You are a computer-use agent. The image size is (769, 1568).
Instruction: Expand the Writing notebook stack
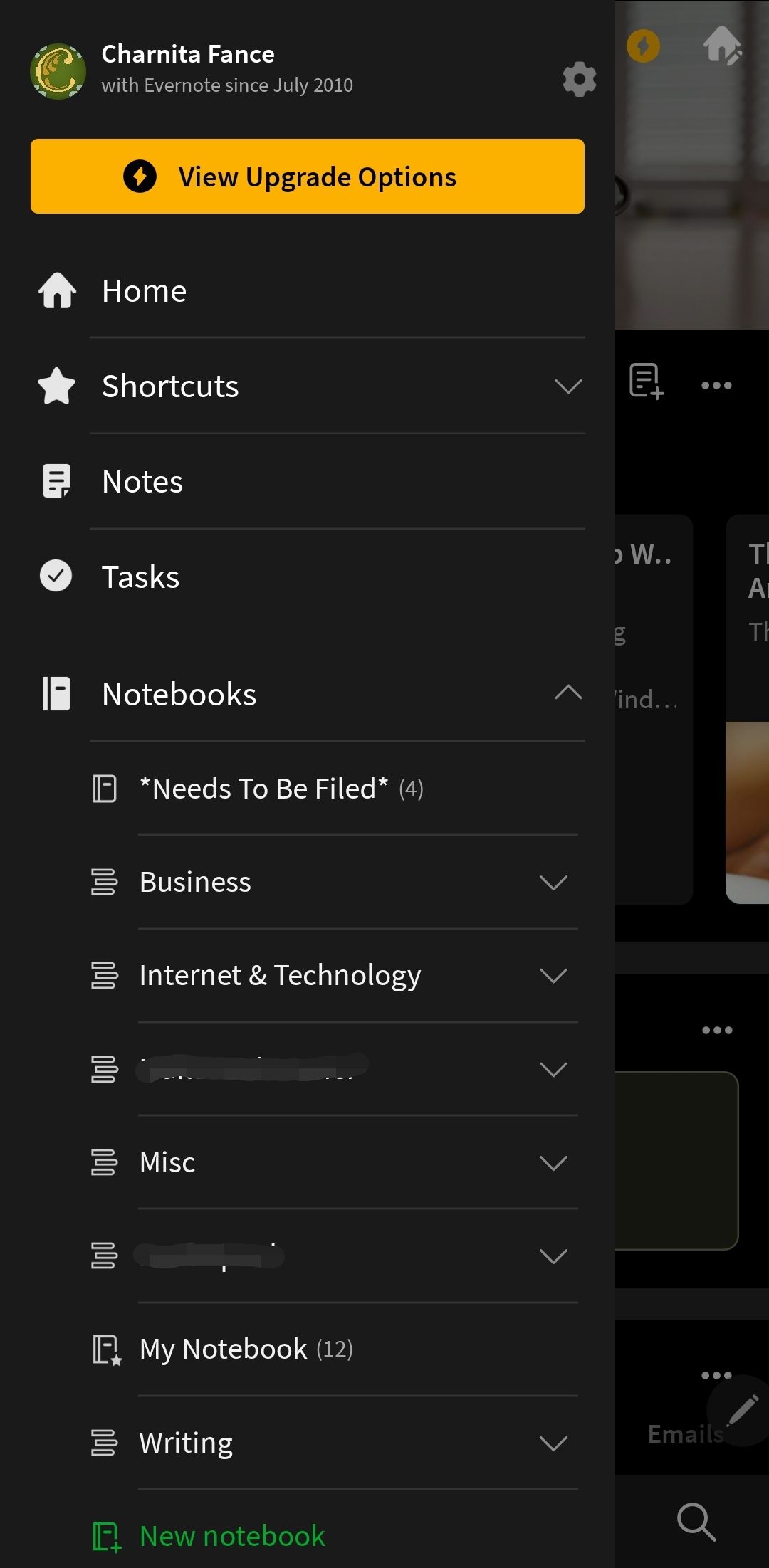pyautogui.click(x=553, y=1443)
